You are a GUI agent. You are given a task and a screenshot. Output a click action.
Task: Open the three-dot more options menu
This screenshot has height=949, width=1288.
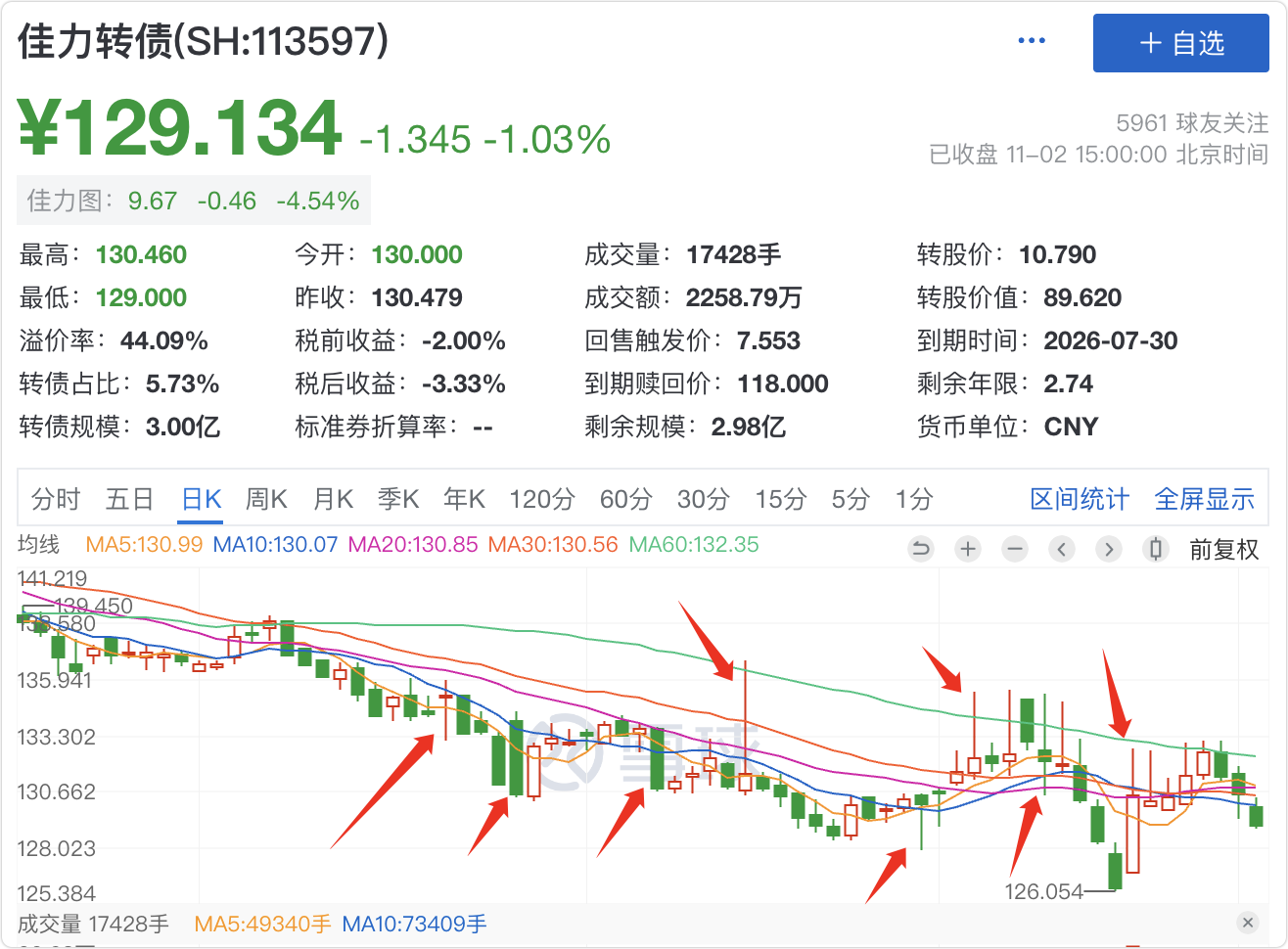1033,41
